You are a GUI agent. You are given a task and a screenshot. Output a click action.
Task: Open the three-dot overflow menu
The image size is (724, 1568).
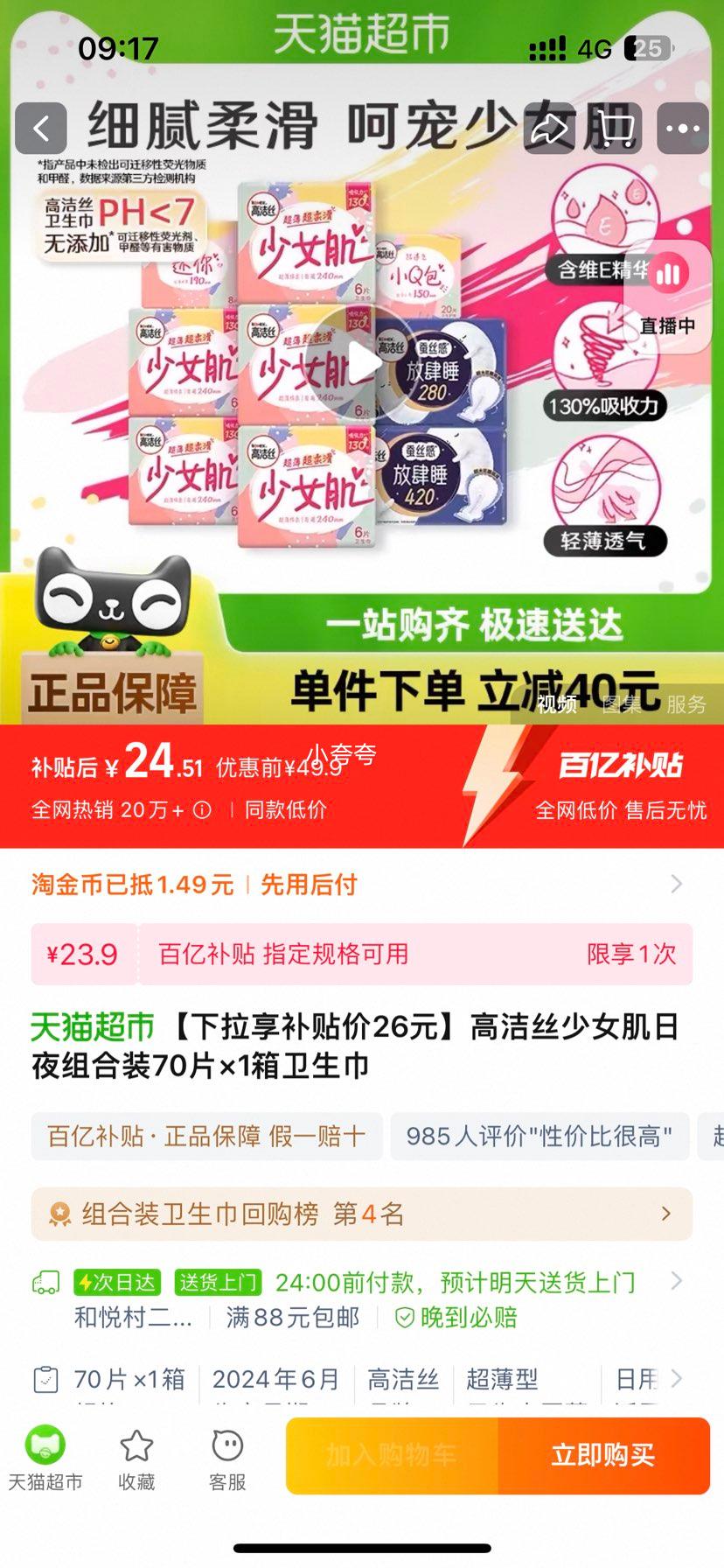click(x=682, y=129)
